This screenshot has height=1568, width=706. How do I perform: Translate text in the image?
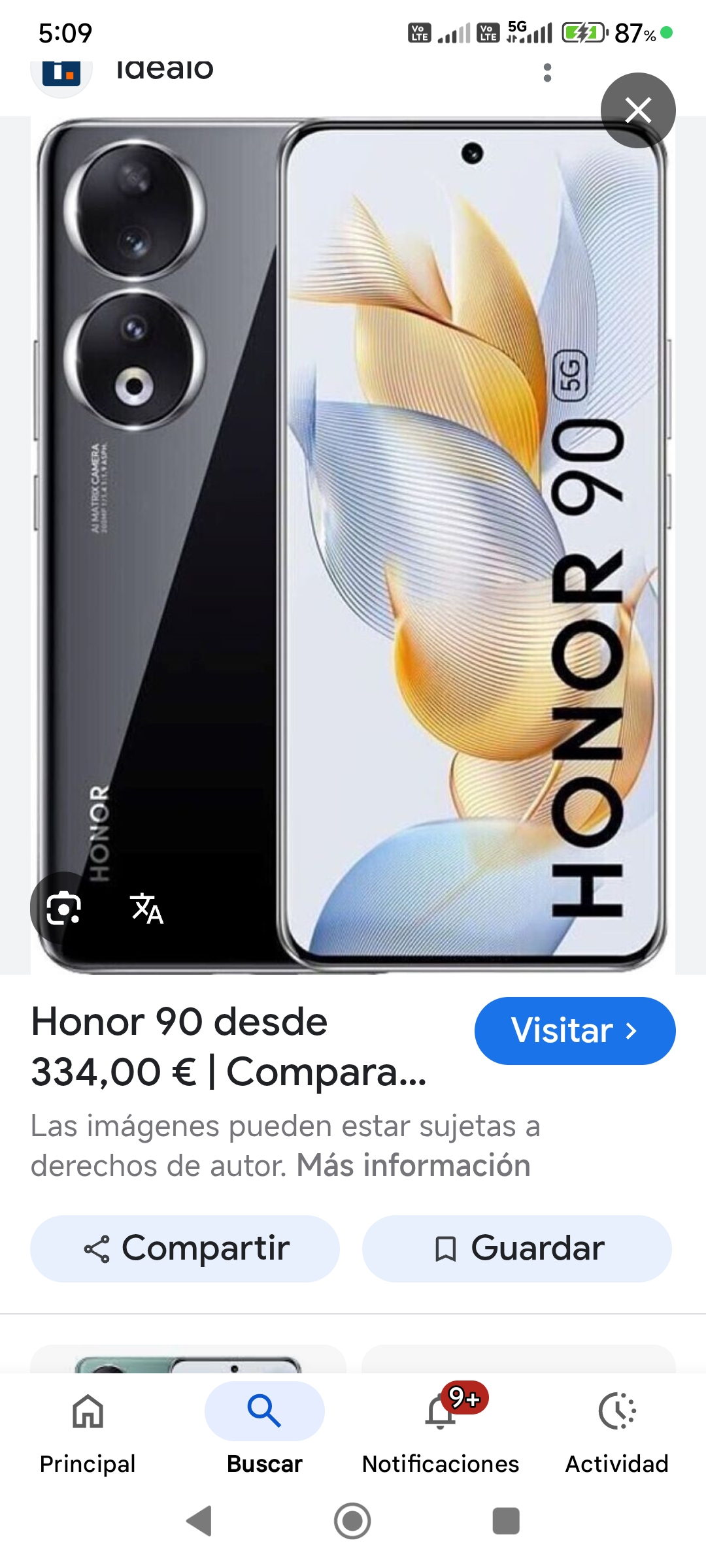(x=146, y=909)
